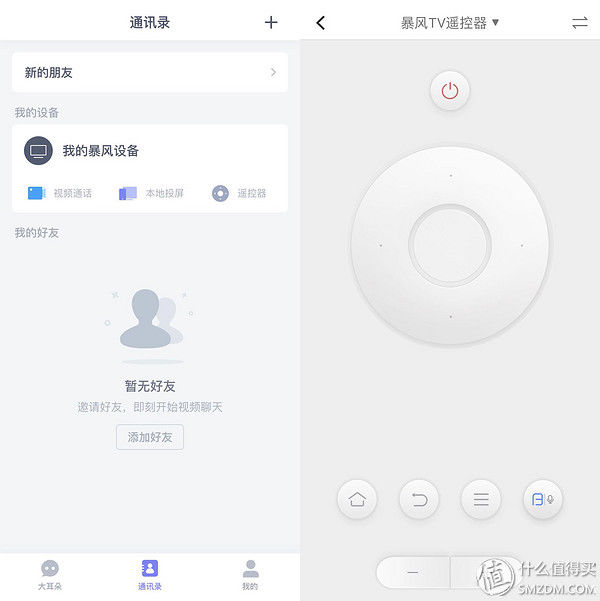Switch to the 大耳朵 tab

click(x=50, y=574)
